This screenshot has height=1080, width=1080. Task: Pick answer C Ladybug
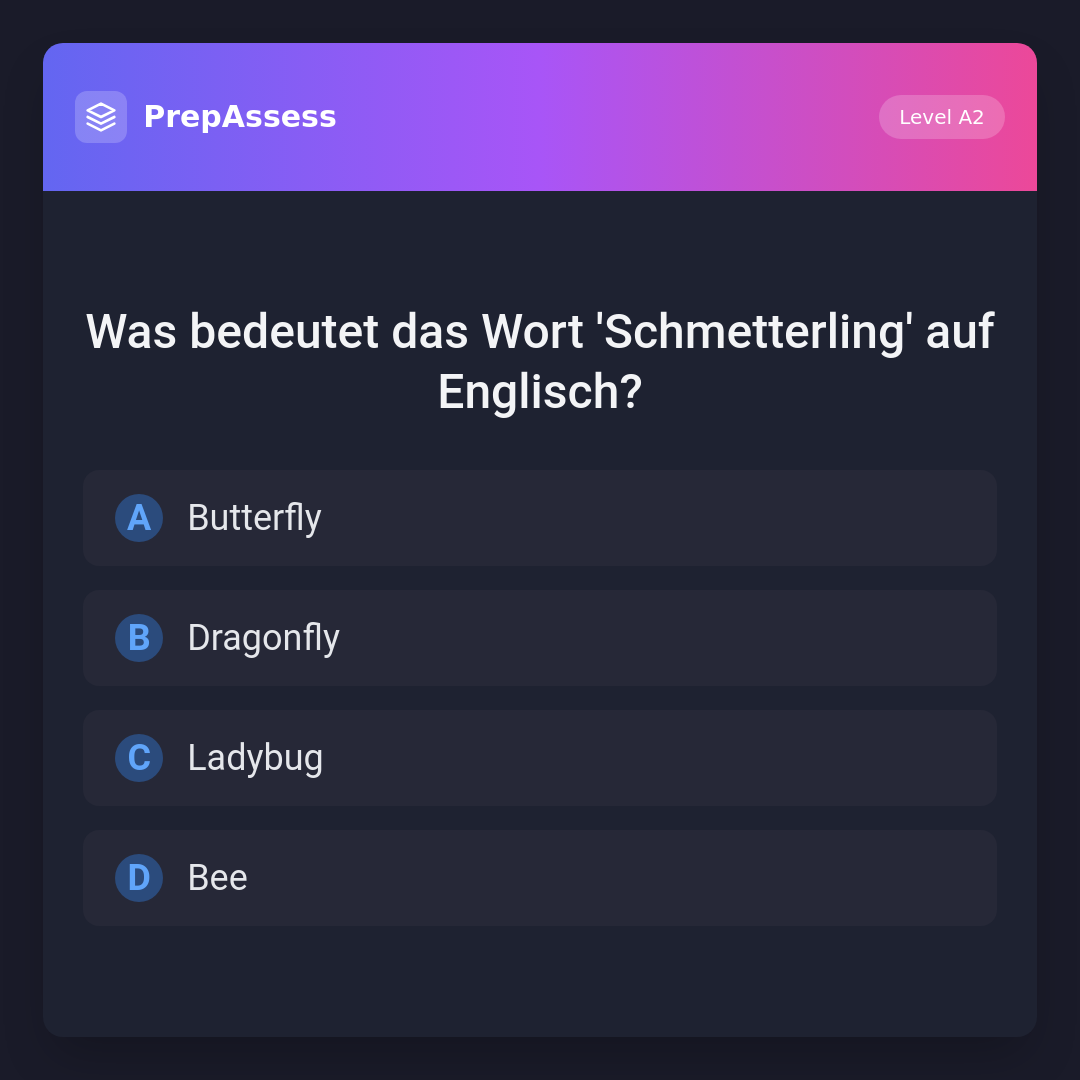point(539,758)
